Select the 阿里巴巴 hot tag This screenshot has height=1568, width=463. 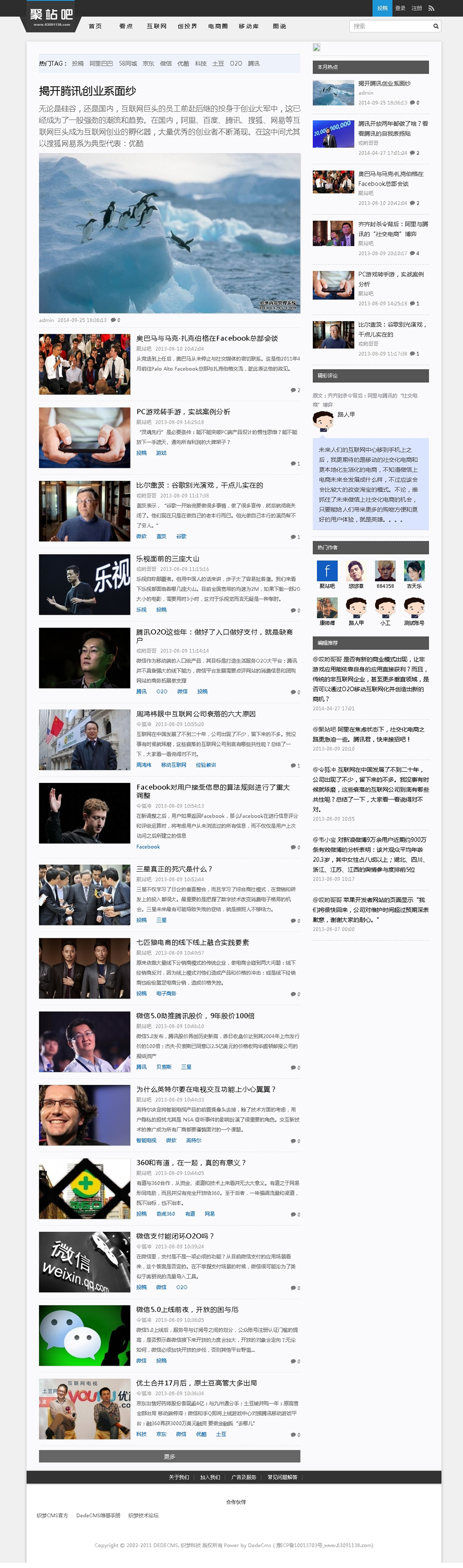click(101, 63)
